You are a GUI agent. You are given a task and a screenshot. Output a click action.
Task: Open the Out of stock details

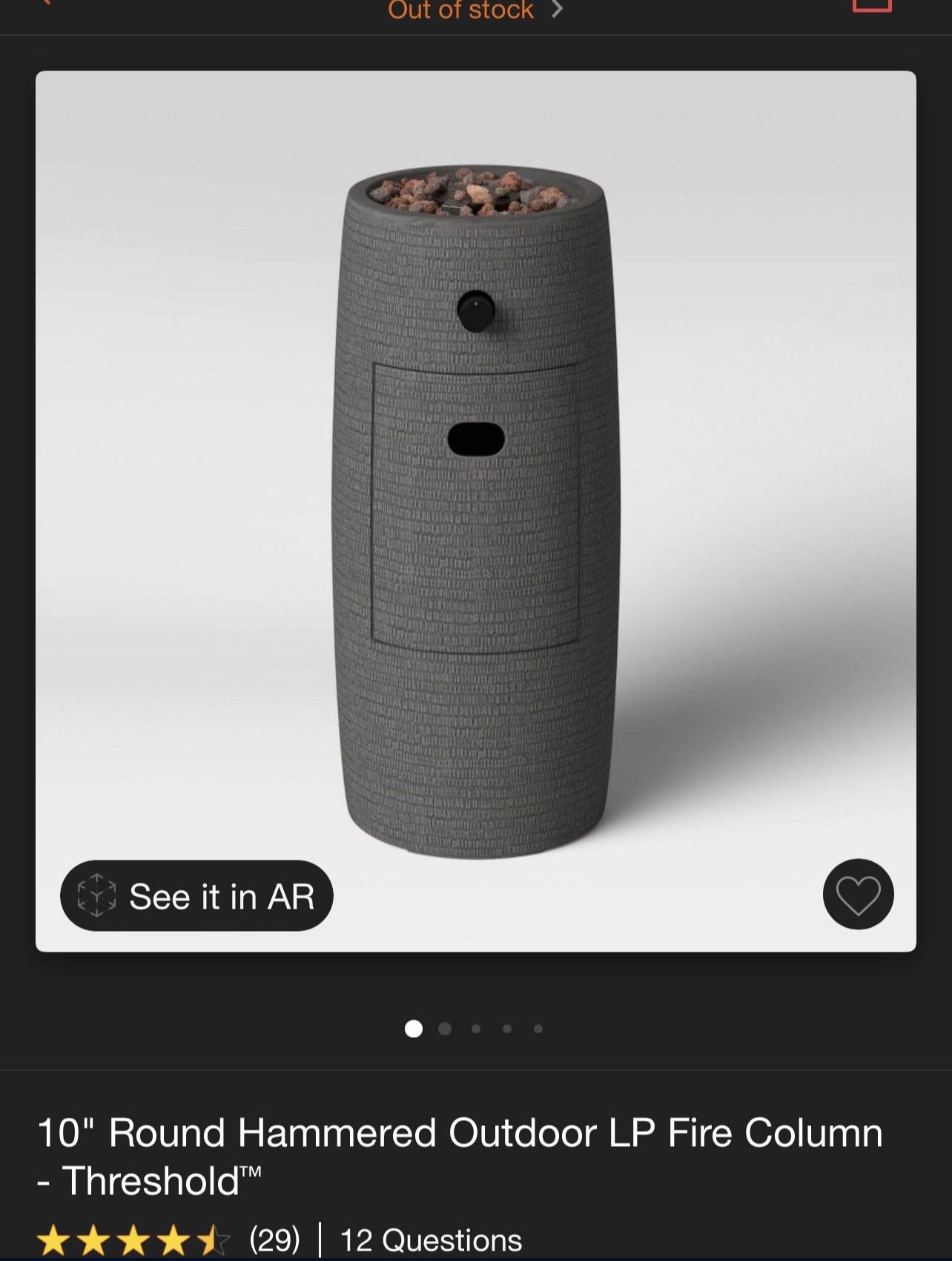pos(475,10)
